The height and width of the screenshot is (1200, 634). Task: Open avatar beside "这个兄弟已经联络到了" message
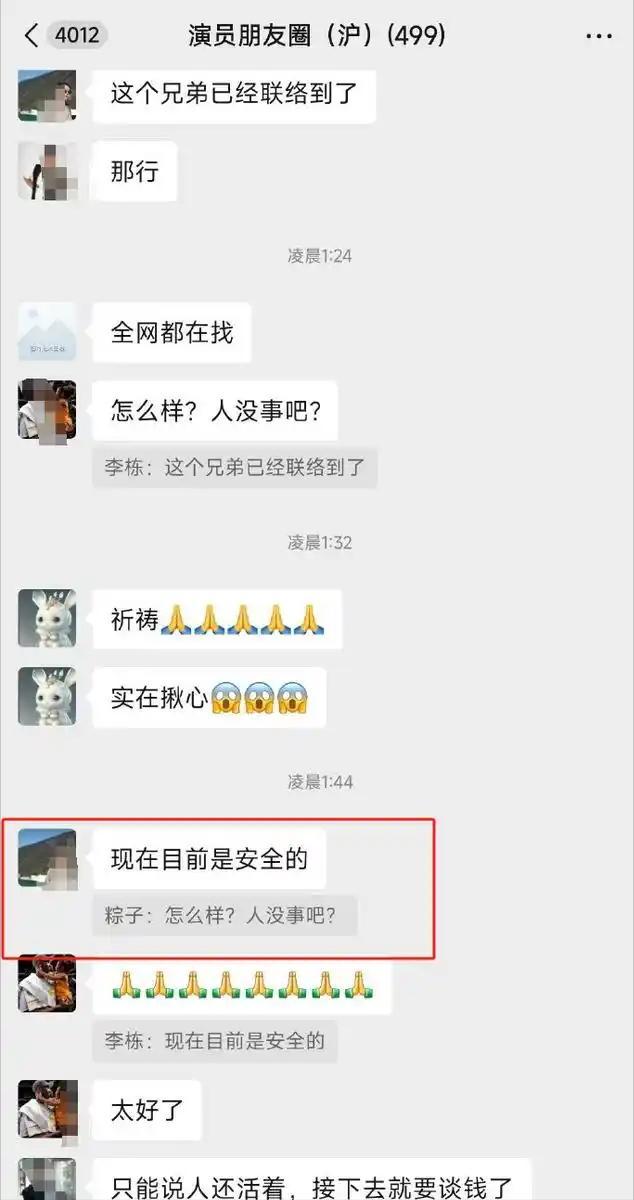[x=47, y=96]
